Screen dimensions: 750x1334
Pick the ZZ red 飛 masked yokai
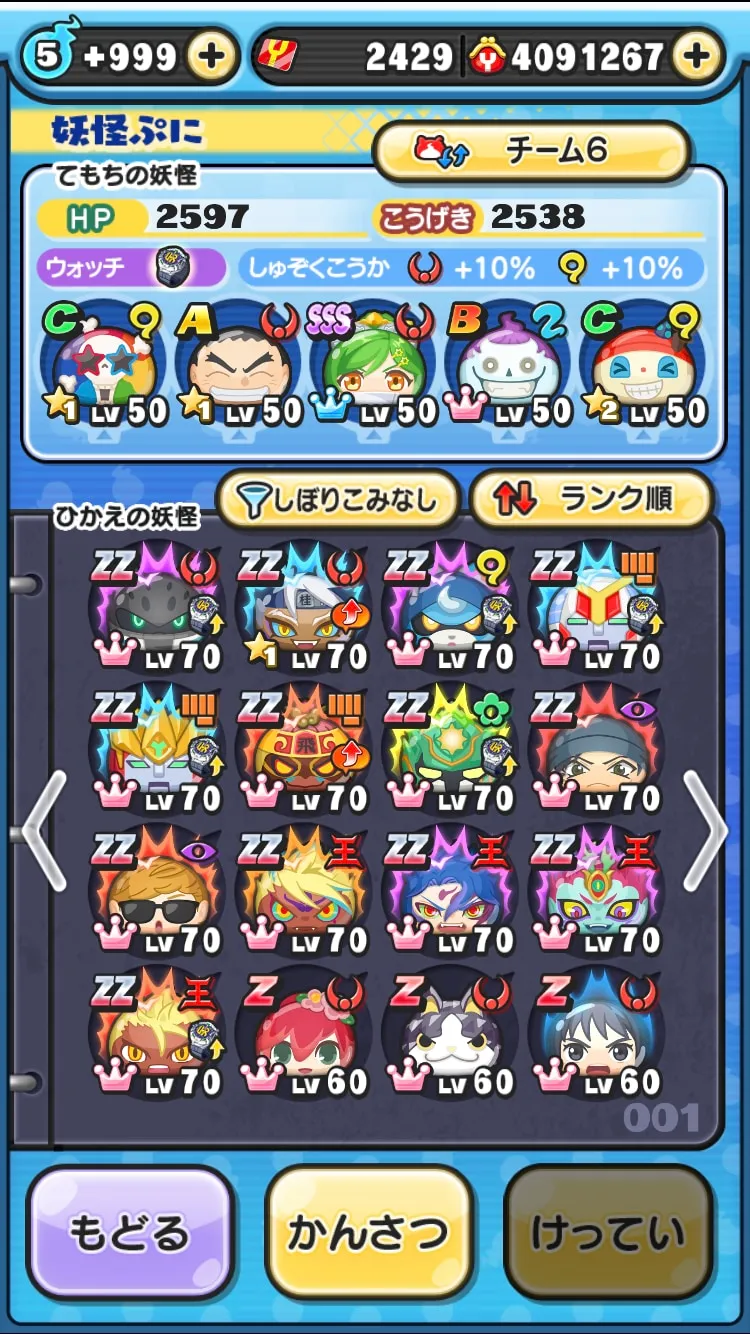coord(303,750)
